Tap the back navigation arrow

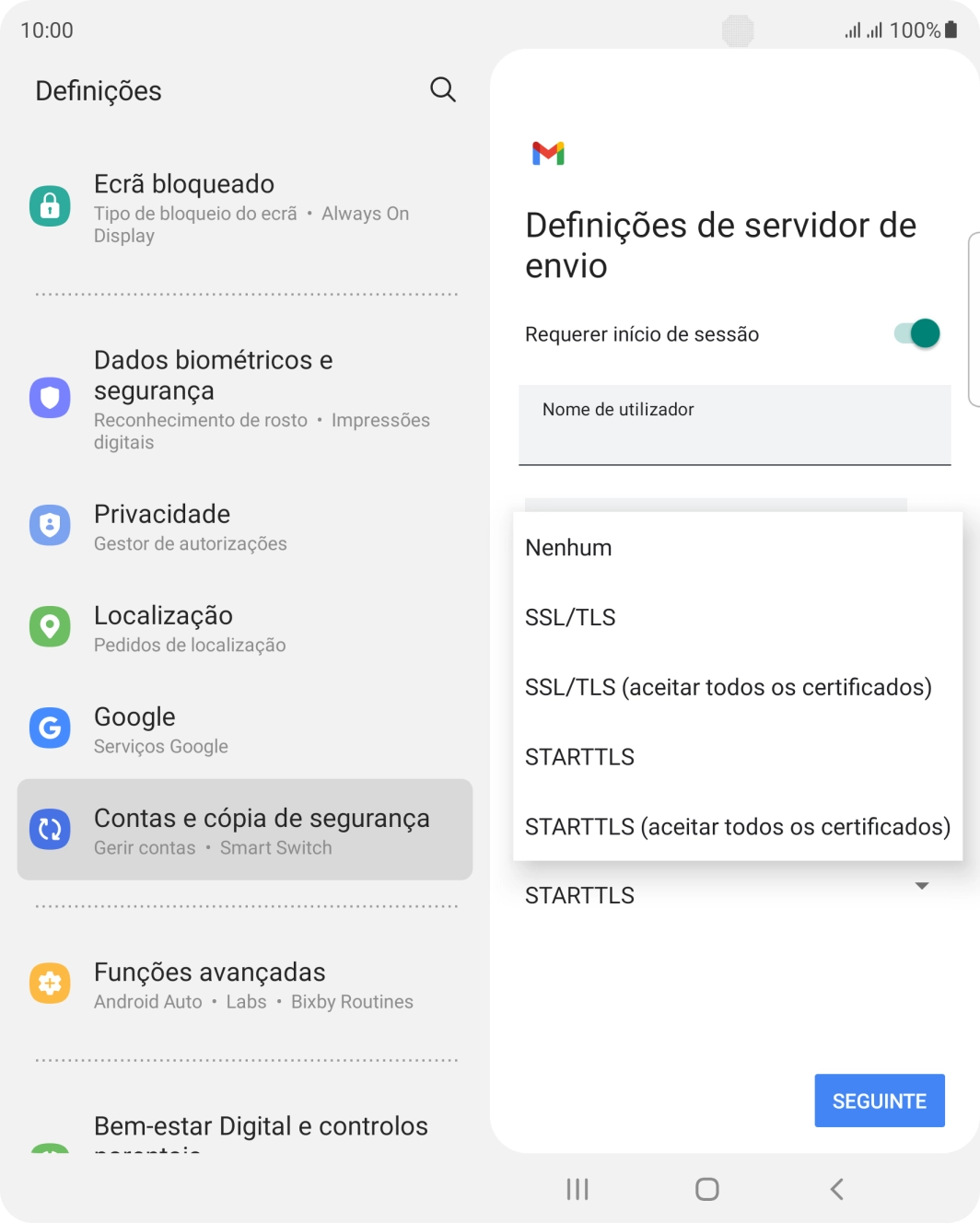(836, 1189)
